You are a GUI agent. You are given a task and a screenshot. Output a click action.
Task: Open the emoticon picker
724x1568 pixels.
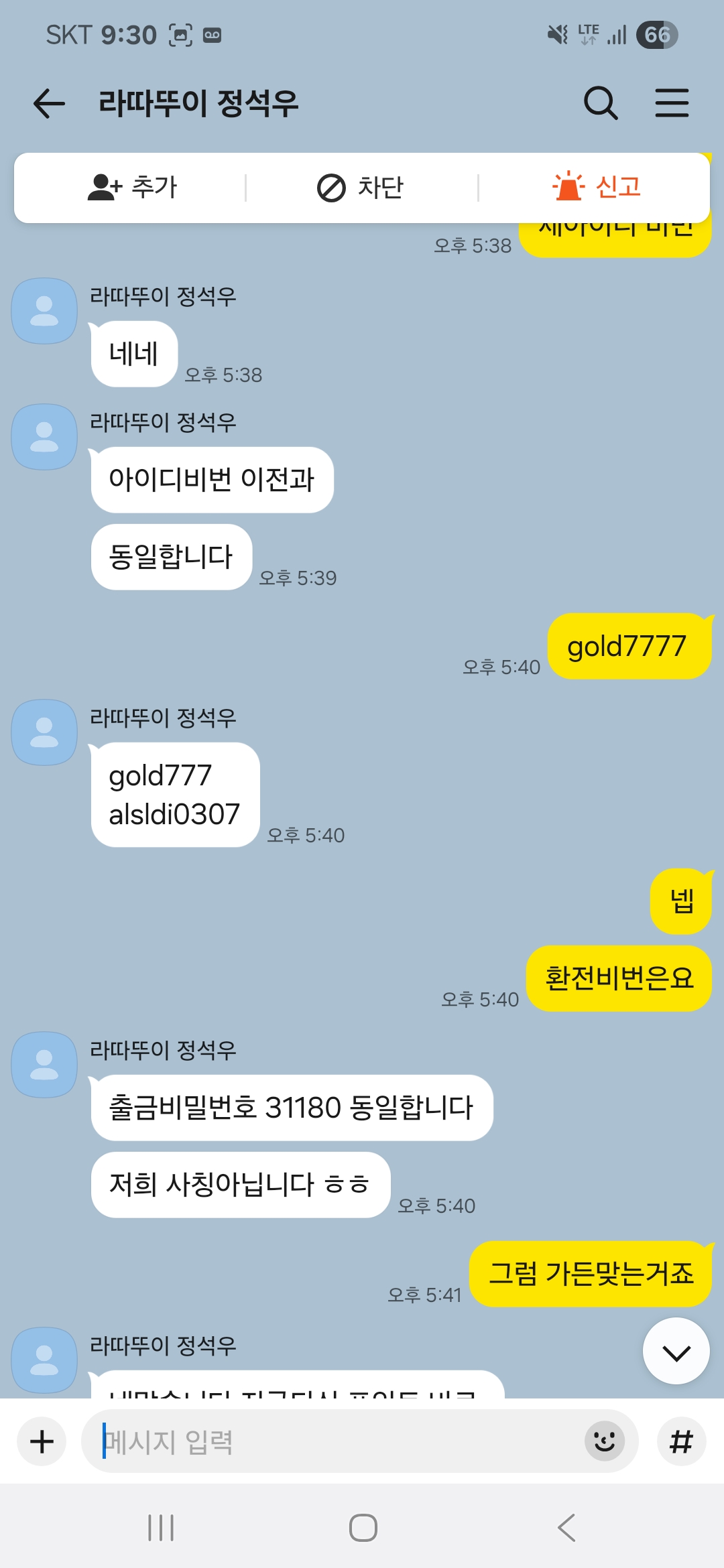coord(604,1441)
